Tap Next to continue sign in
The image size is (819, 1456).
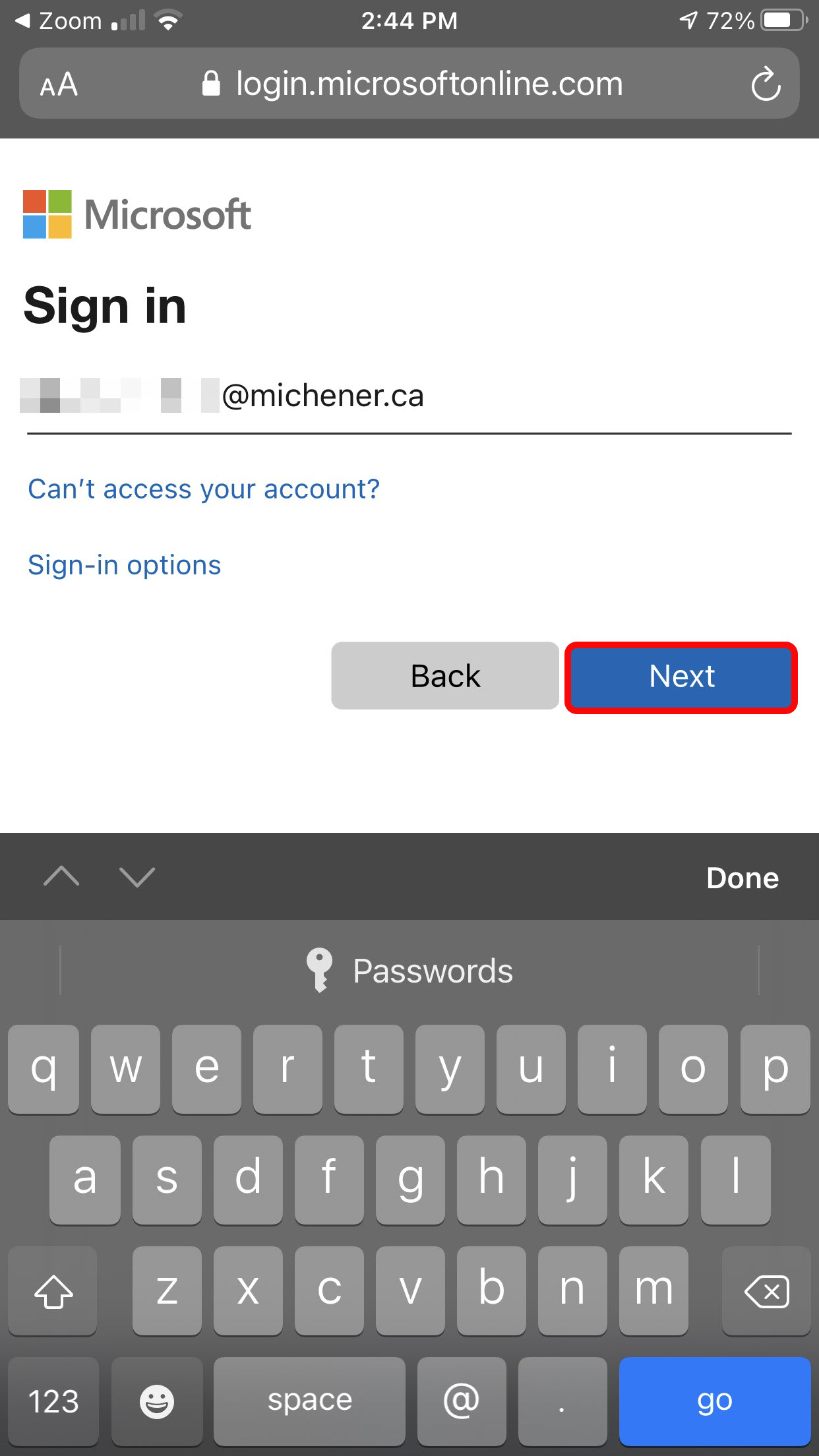point(681,677)
